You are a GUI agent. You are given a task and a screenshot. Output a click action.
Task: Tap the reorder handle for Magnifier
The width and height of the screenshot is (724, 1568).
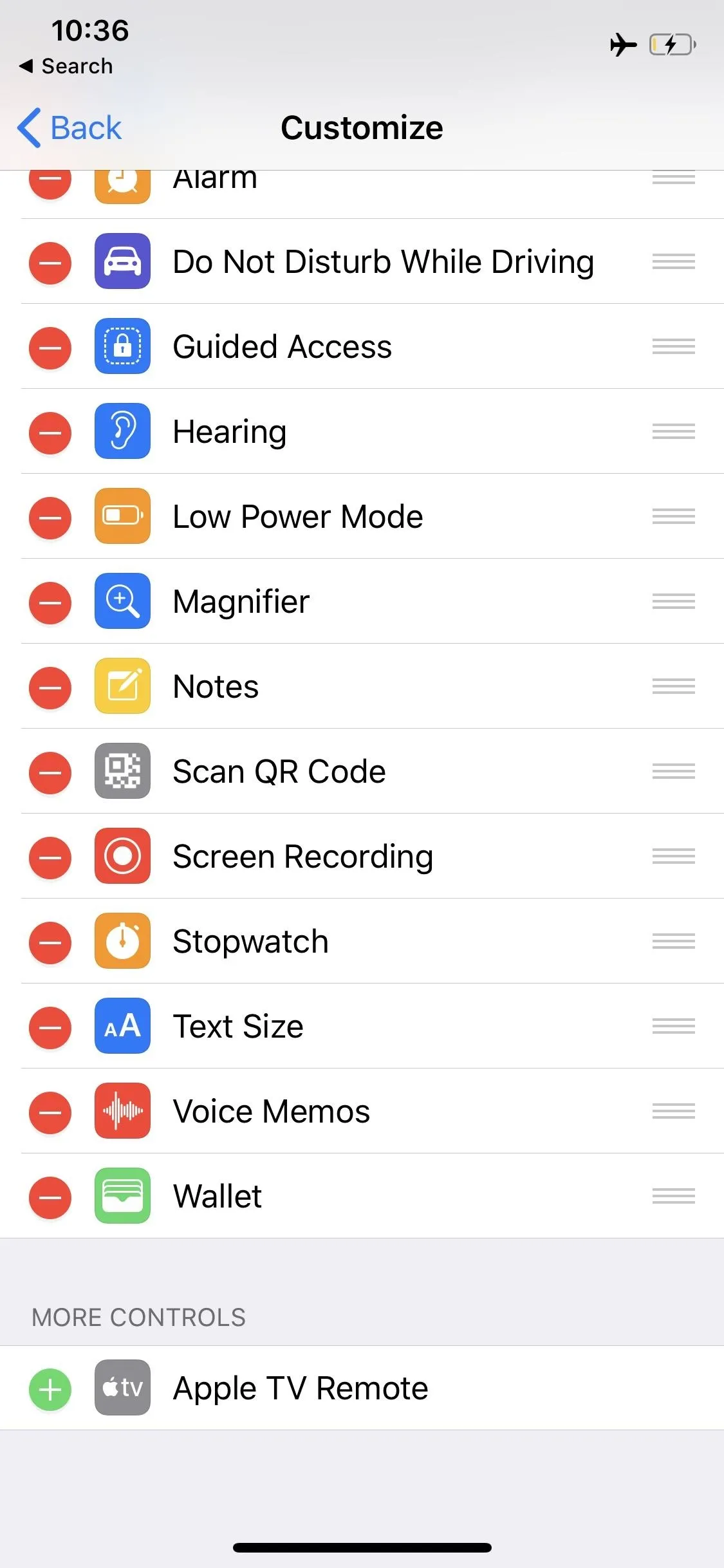point(673,601)
